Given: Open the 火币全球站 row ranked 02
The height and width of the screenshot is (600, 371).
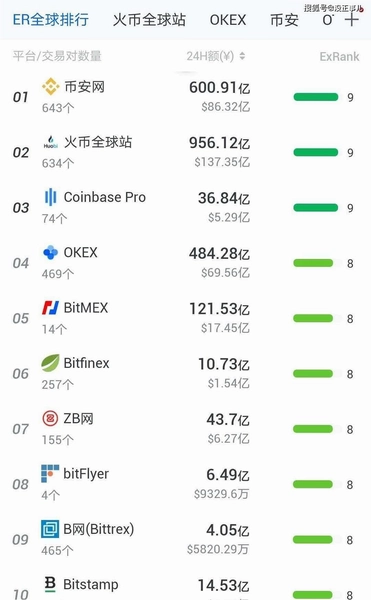Looking at the screenshot, I should click(x=186, y=152).
